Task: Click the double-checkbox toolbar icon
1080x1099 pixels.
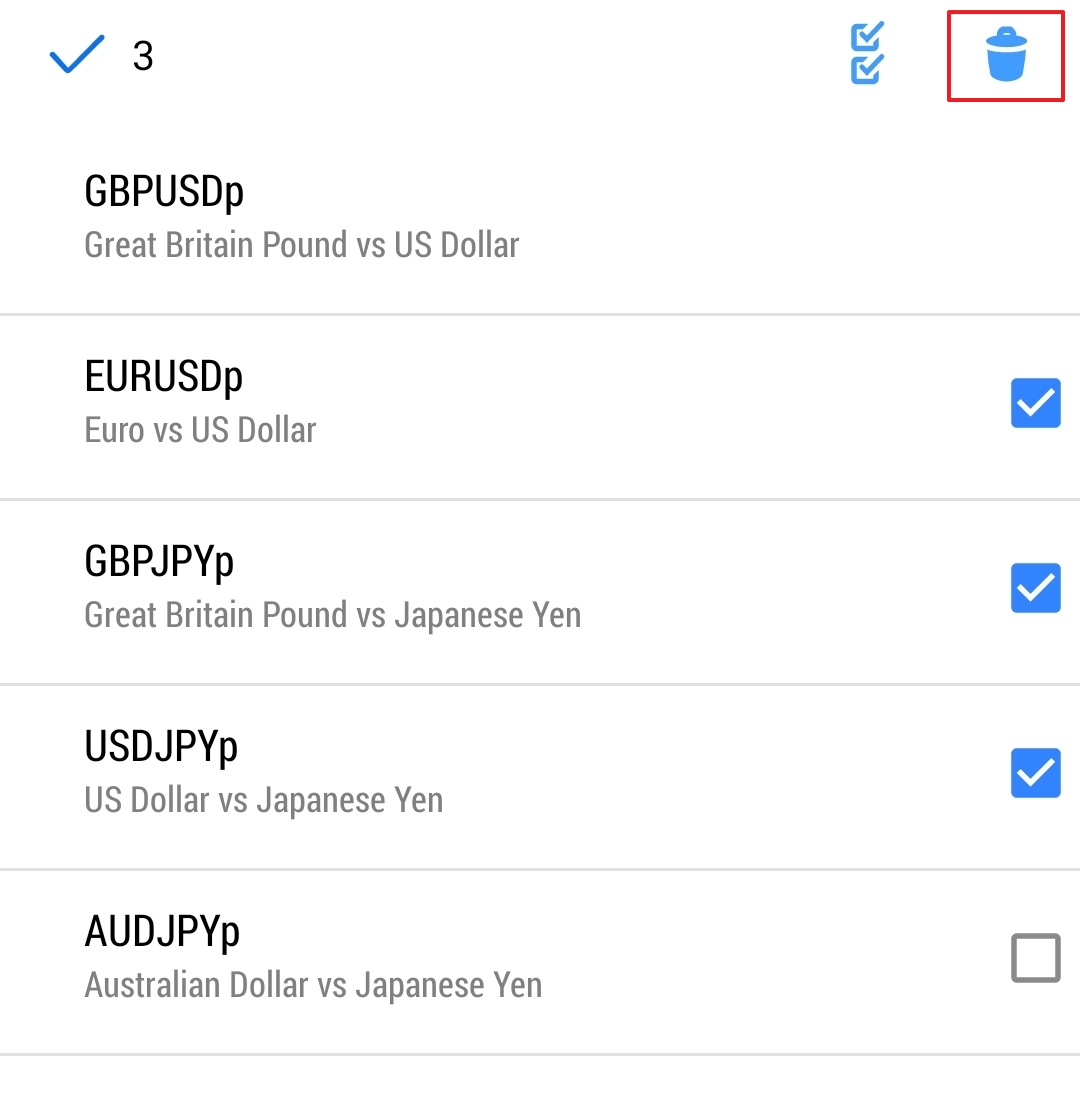Action: [864, 57]
